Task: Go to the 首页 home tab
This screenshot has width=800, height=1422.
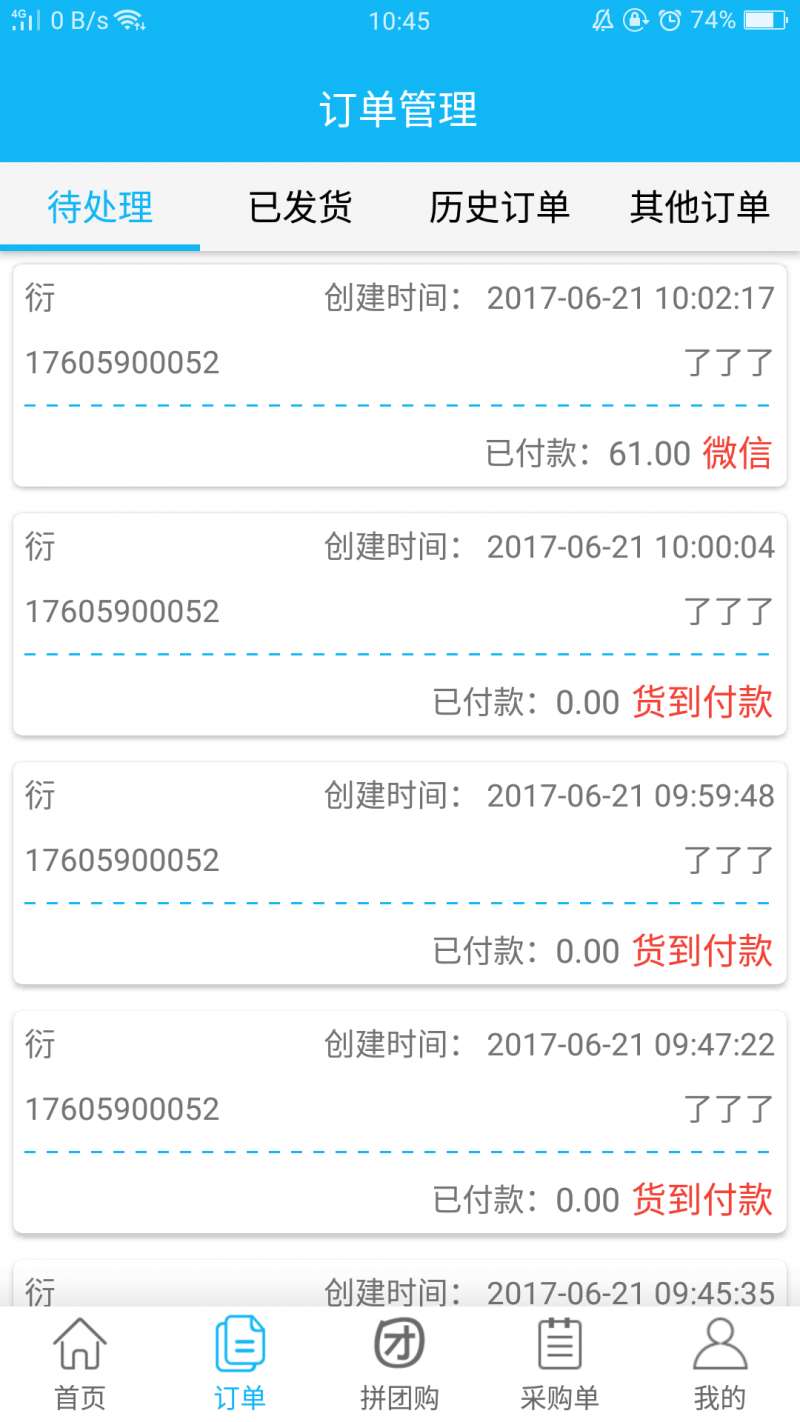Action: pos(80,1364)
